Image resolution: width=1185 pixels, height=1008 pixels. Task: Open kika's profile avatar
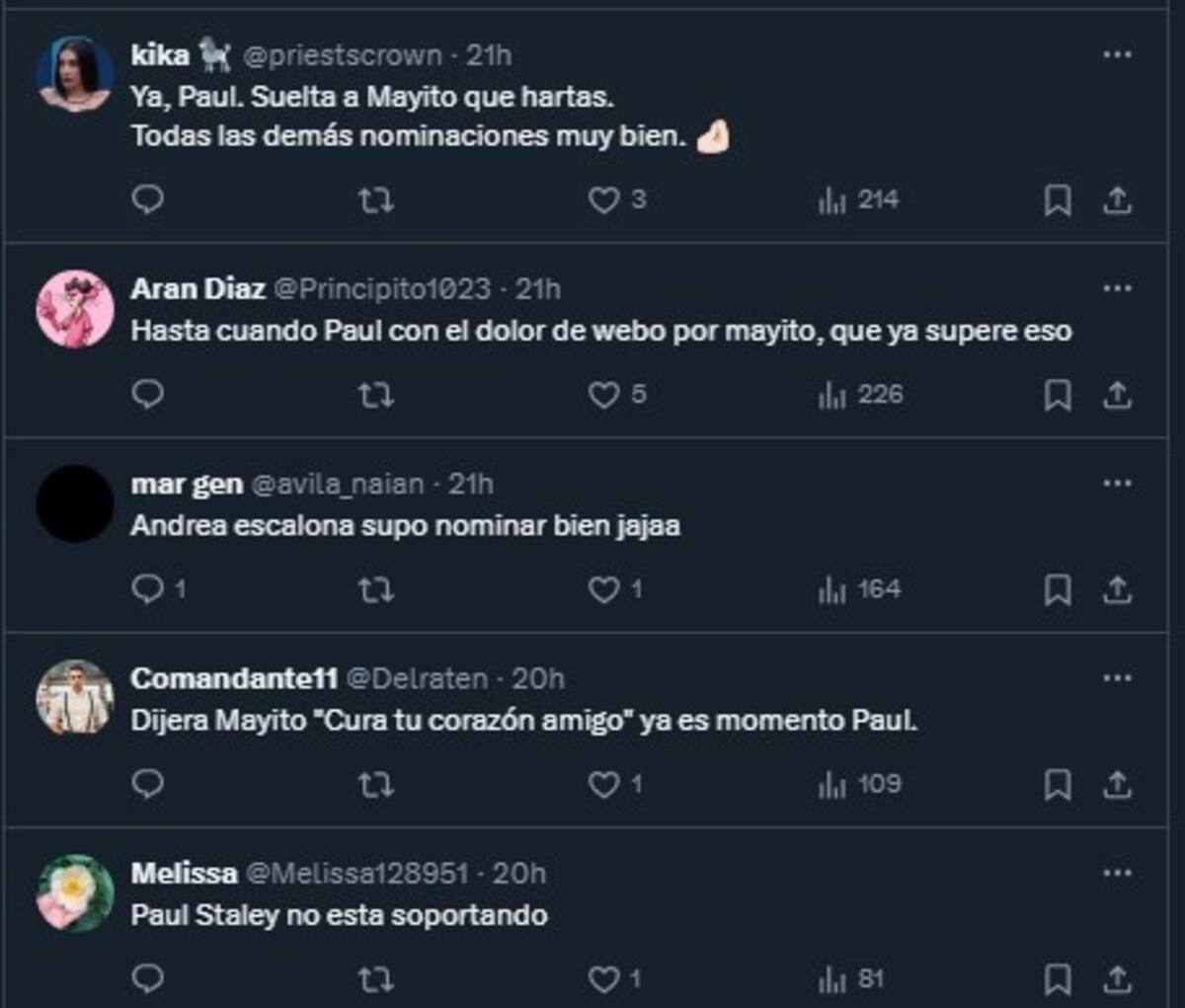coord(75,74)
